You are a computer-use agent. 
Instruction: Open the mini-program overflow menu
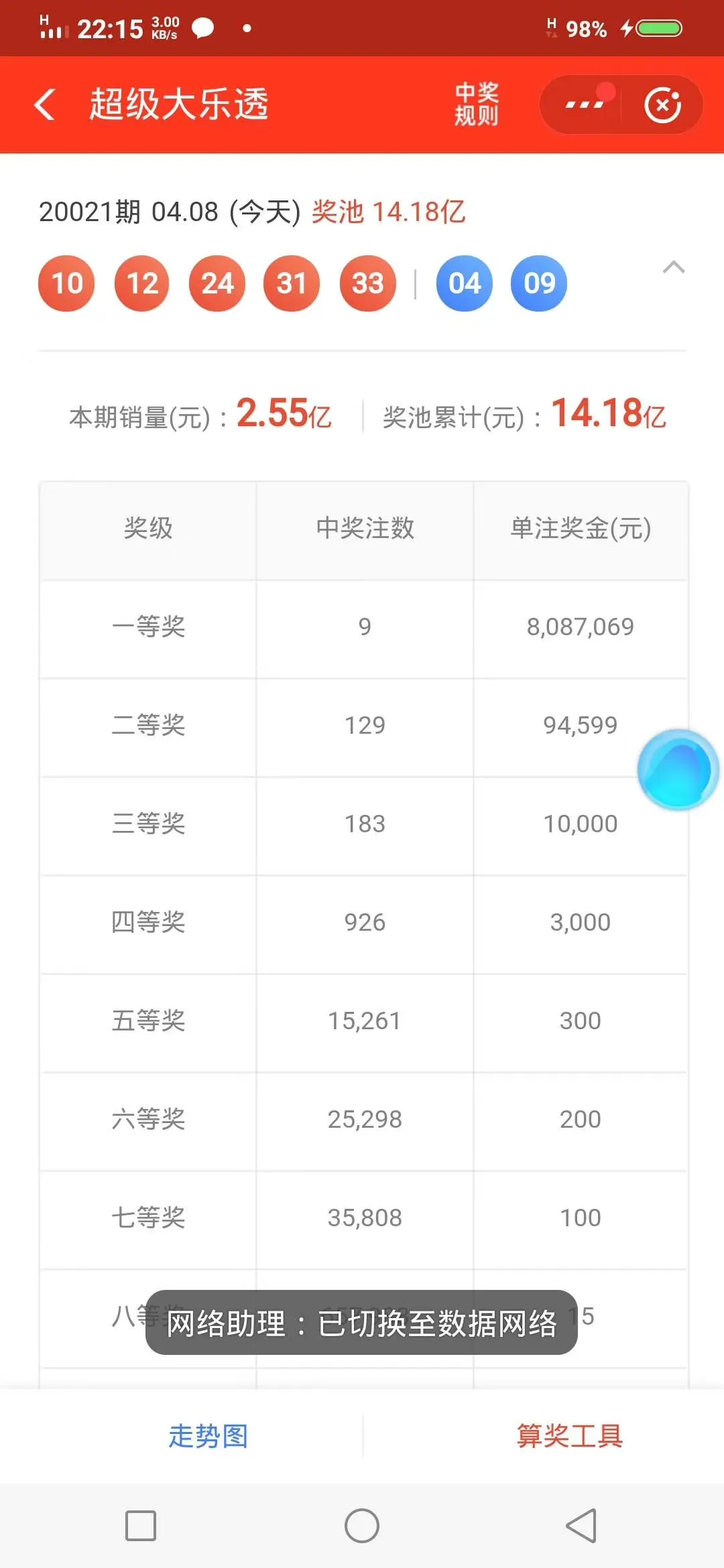click(582, 105)
